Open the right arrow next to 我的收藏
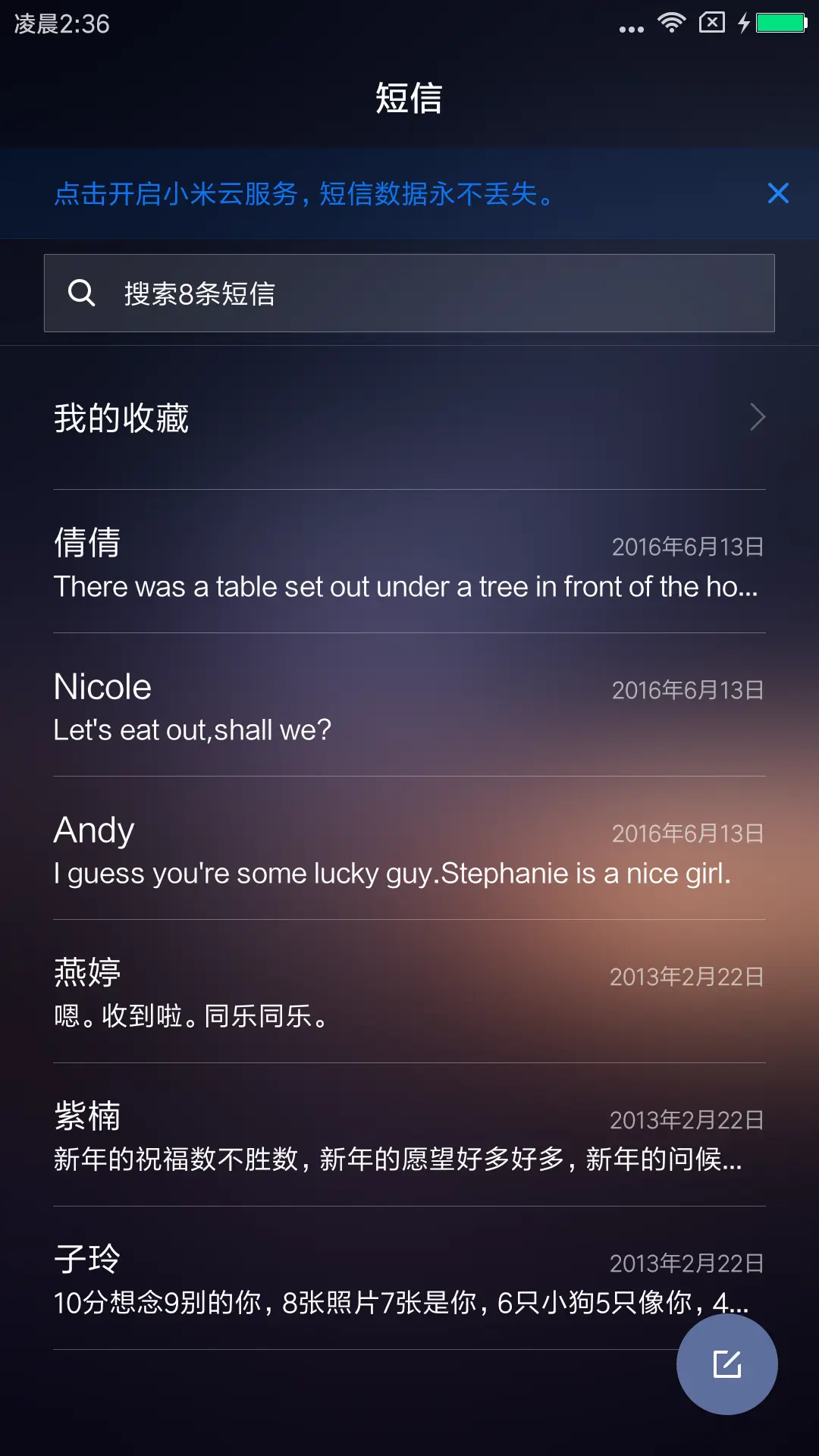This screenshot has width=819, height=1456. pyautogui.click(x=757, y=418)
